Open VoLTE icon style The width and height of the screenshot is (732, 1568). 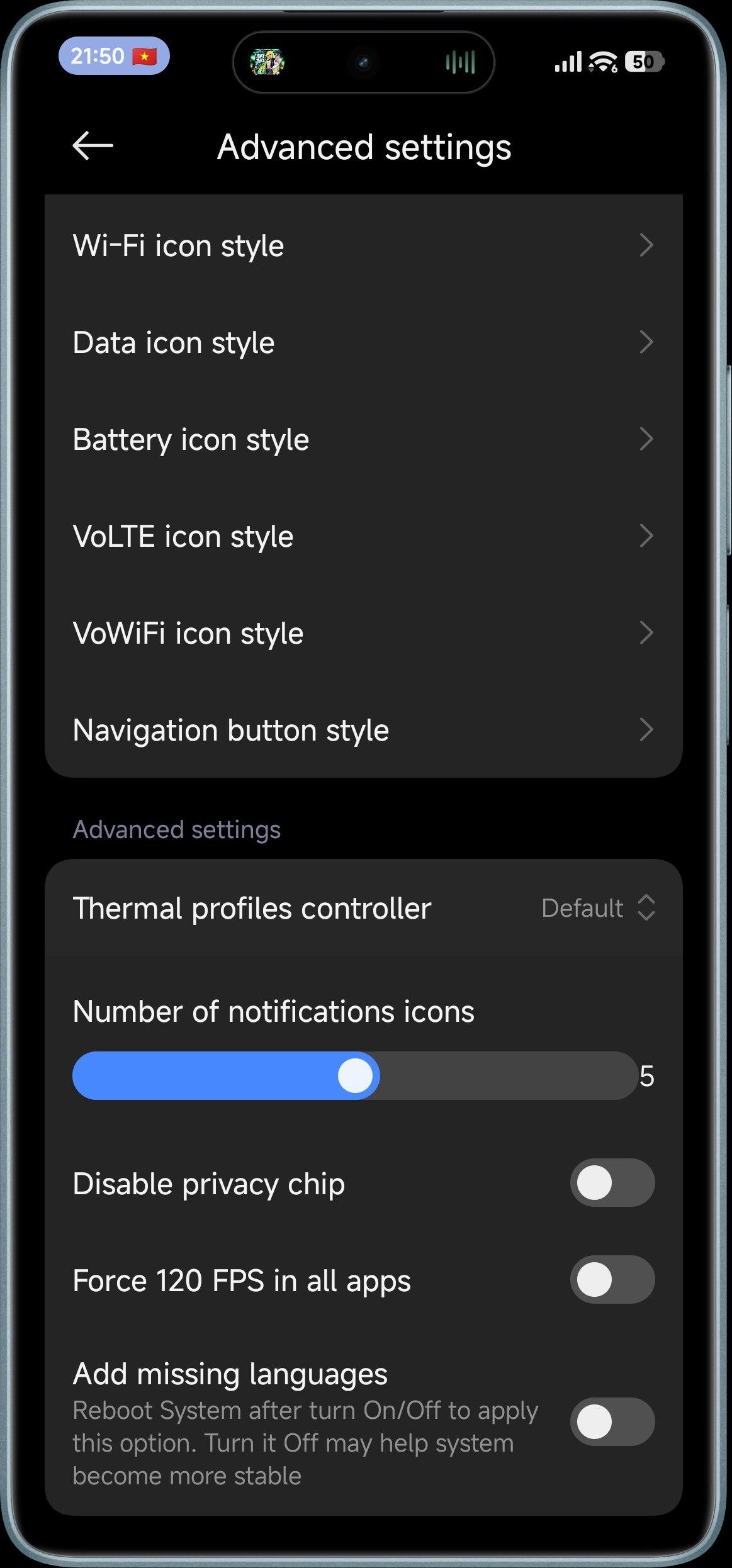363,536
